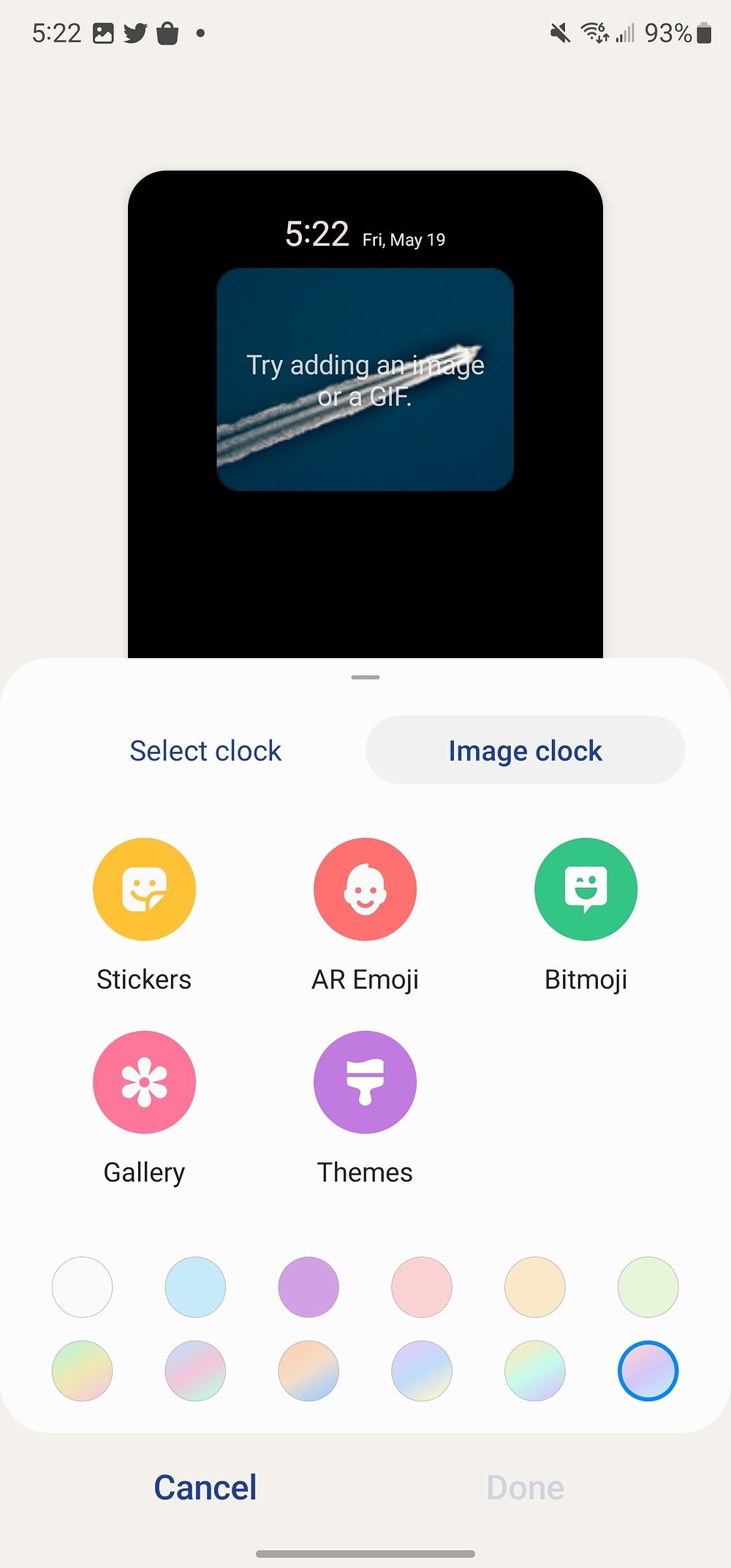The height and width of the screenshot is (1568, 731).
Task: Tap the image placeholder on the clock preview
Action: pos(365,380)
